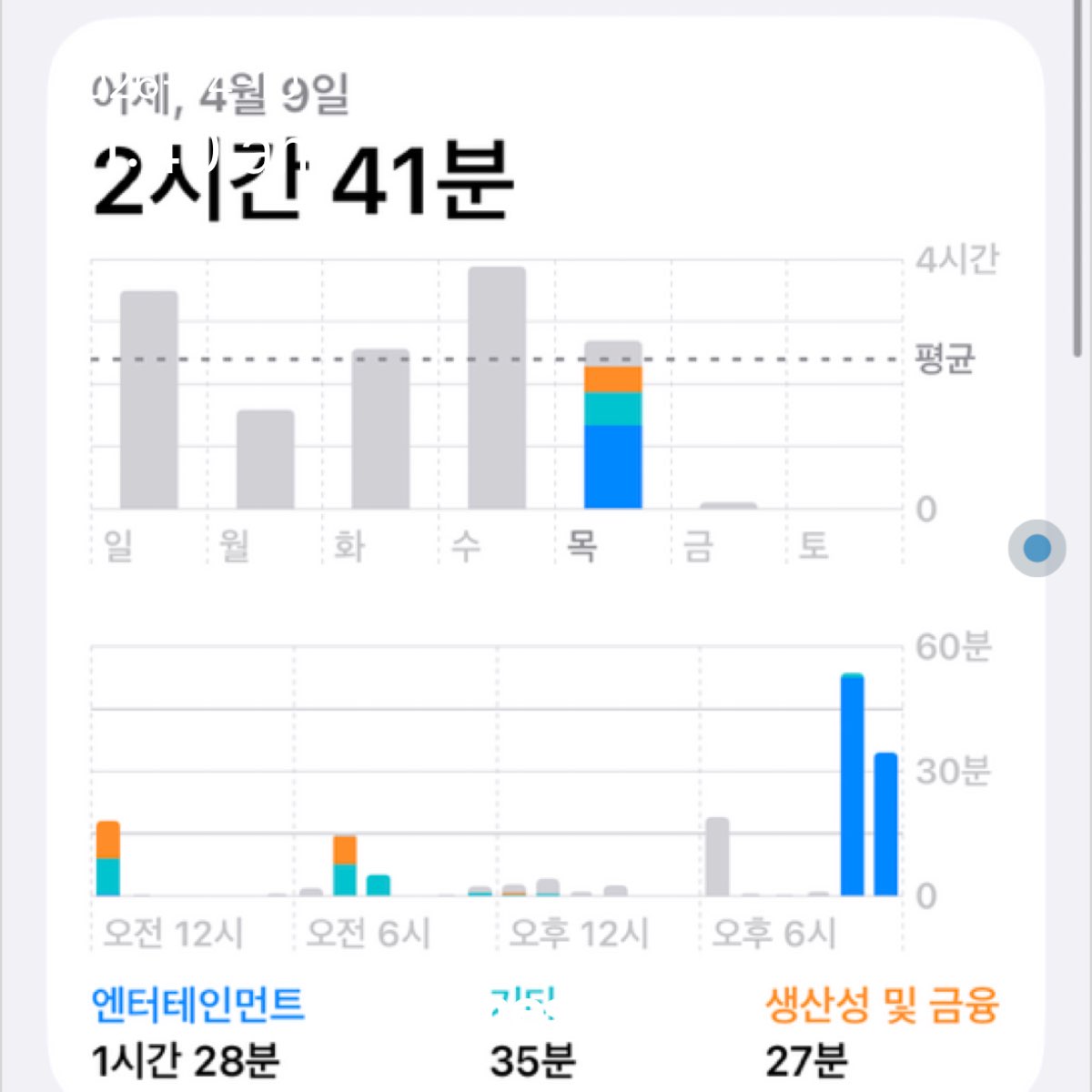Select the Sunday (일) usage bar
The image size is (1092, 1092).
click(x=148, y=400)
